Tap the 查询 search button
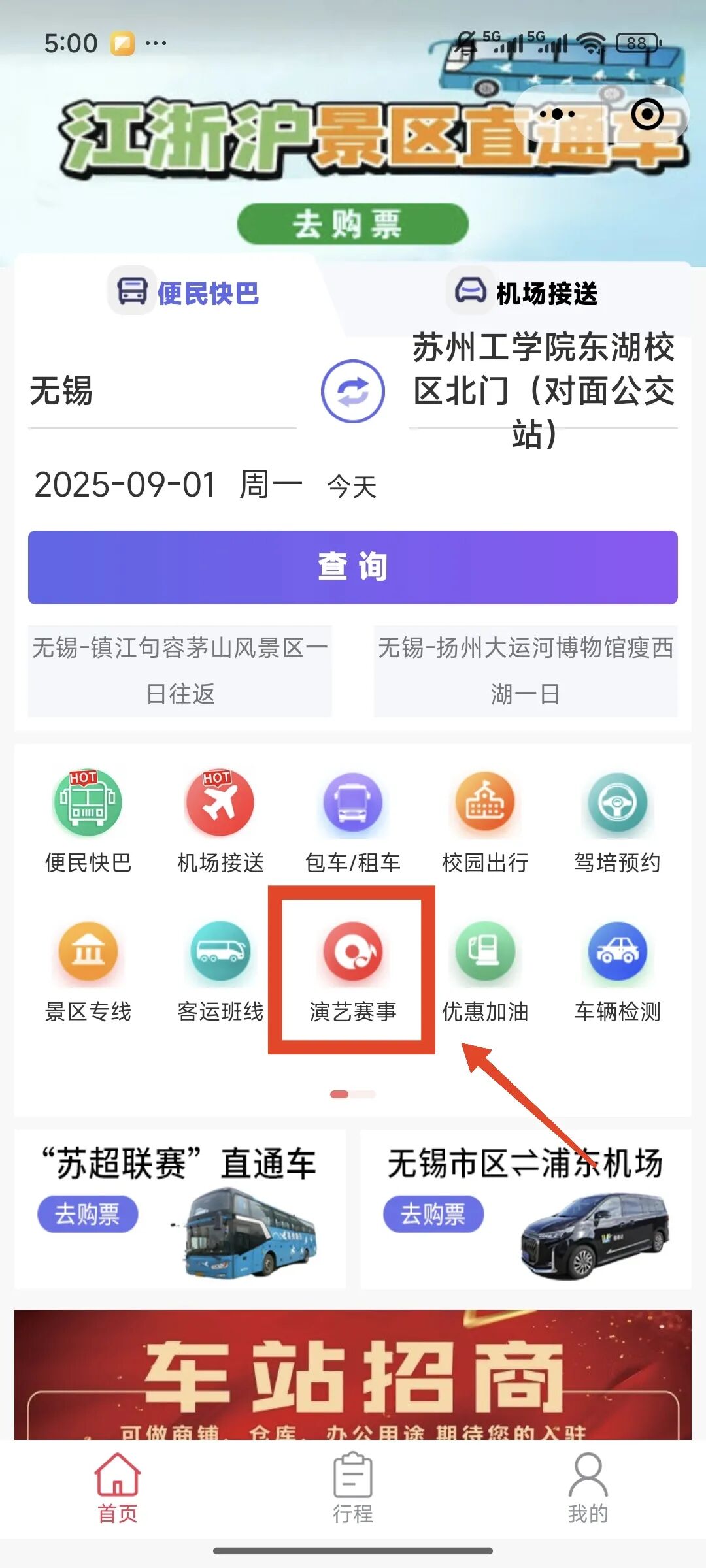706x1568 pixels. pos(352,567)
